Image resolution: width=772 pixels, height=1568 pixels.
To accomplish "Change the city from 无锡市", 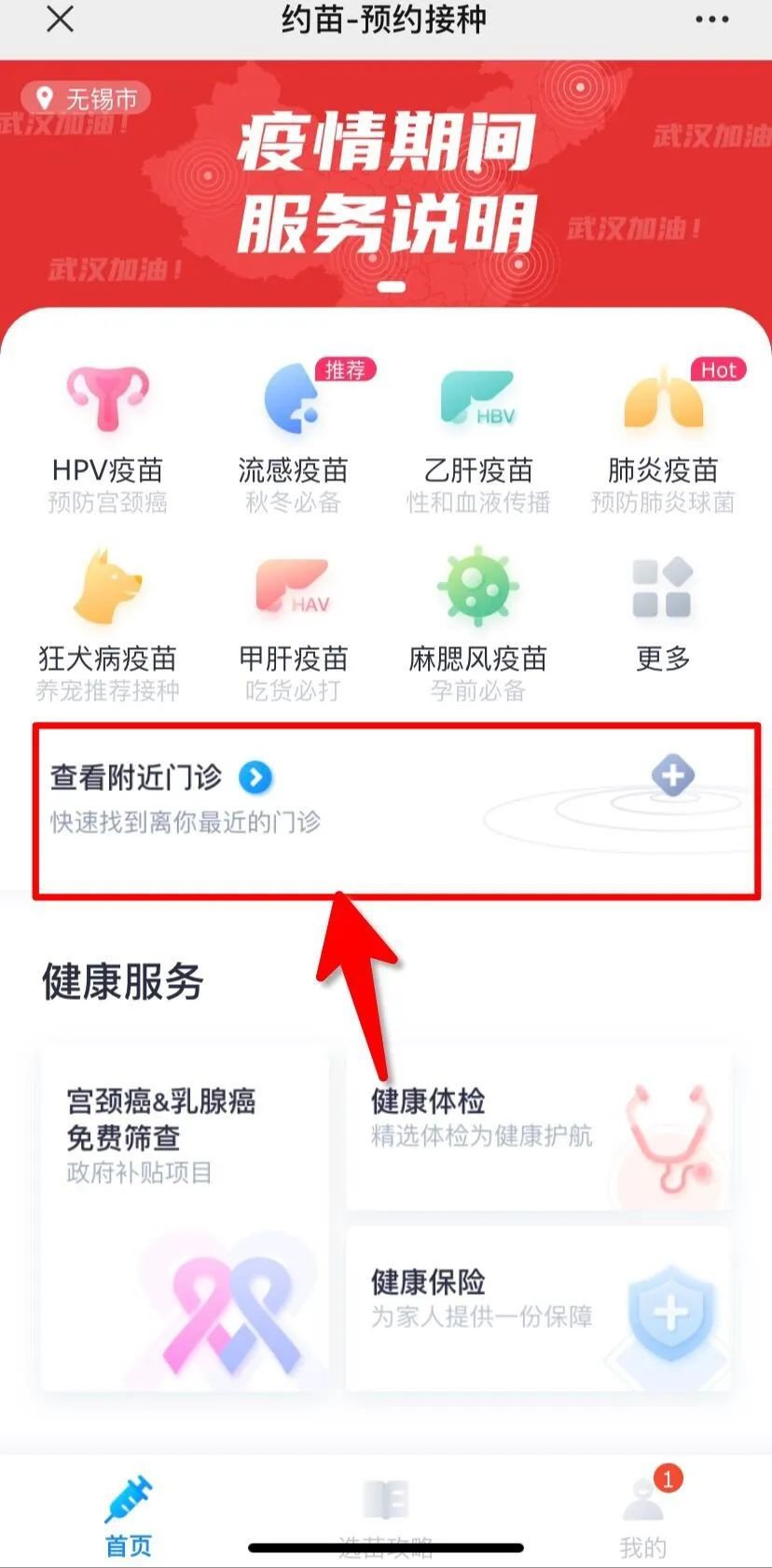I will (86, 98).
